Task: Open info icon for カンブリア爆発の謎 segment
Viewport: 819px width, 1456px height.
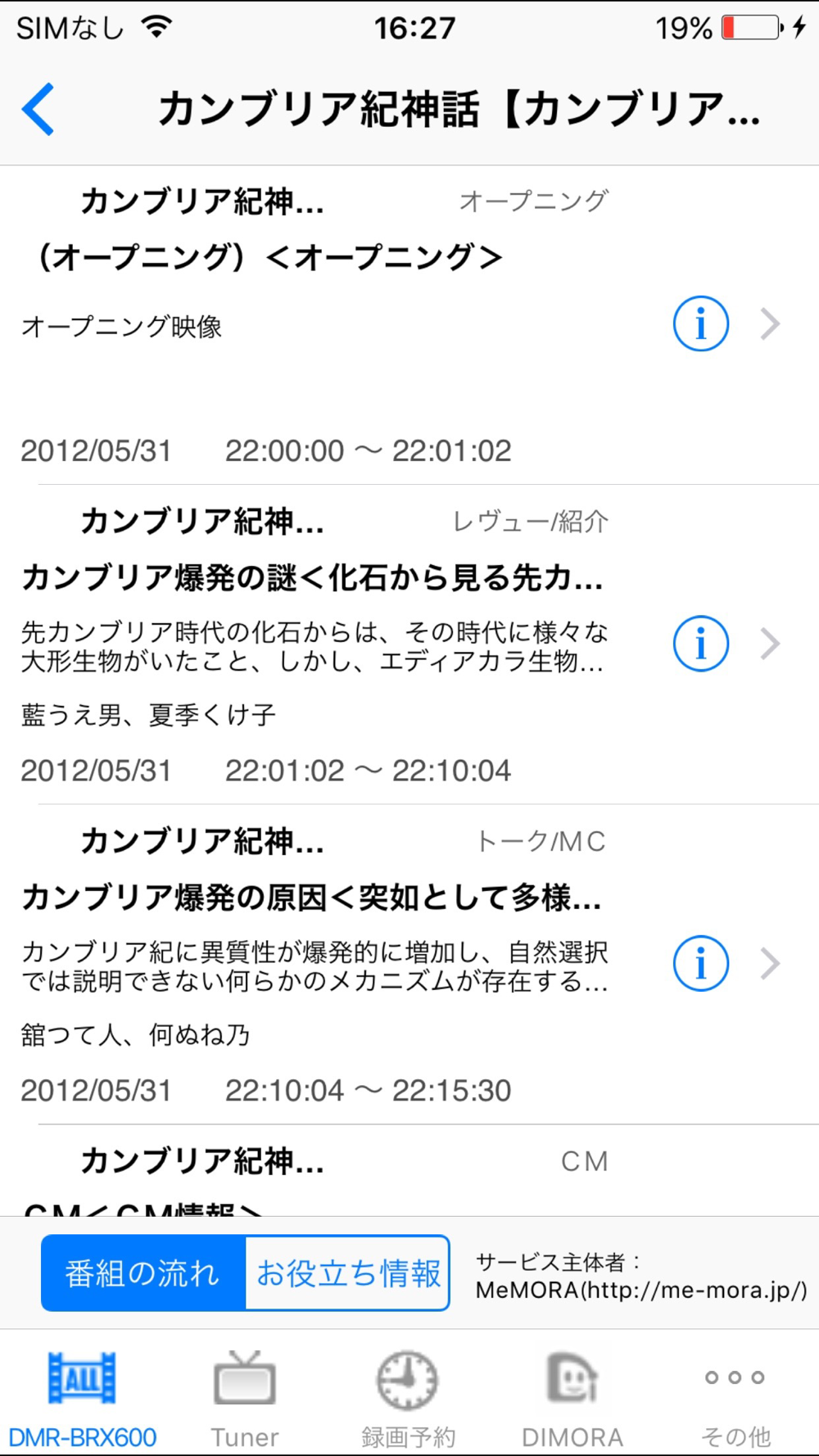Action: [701, 644]
